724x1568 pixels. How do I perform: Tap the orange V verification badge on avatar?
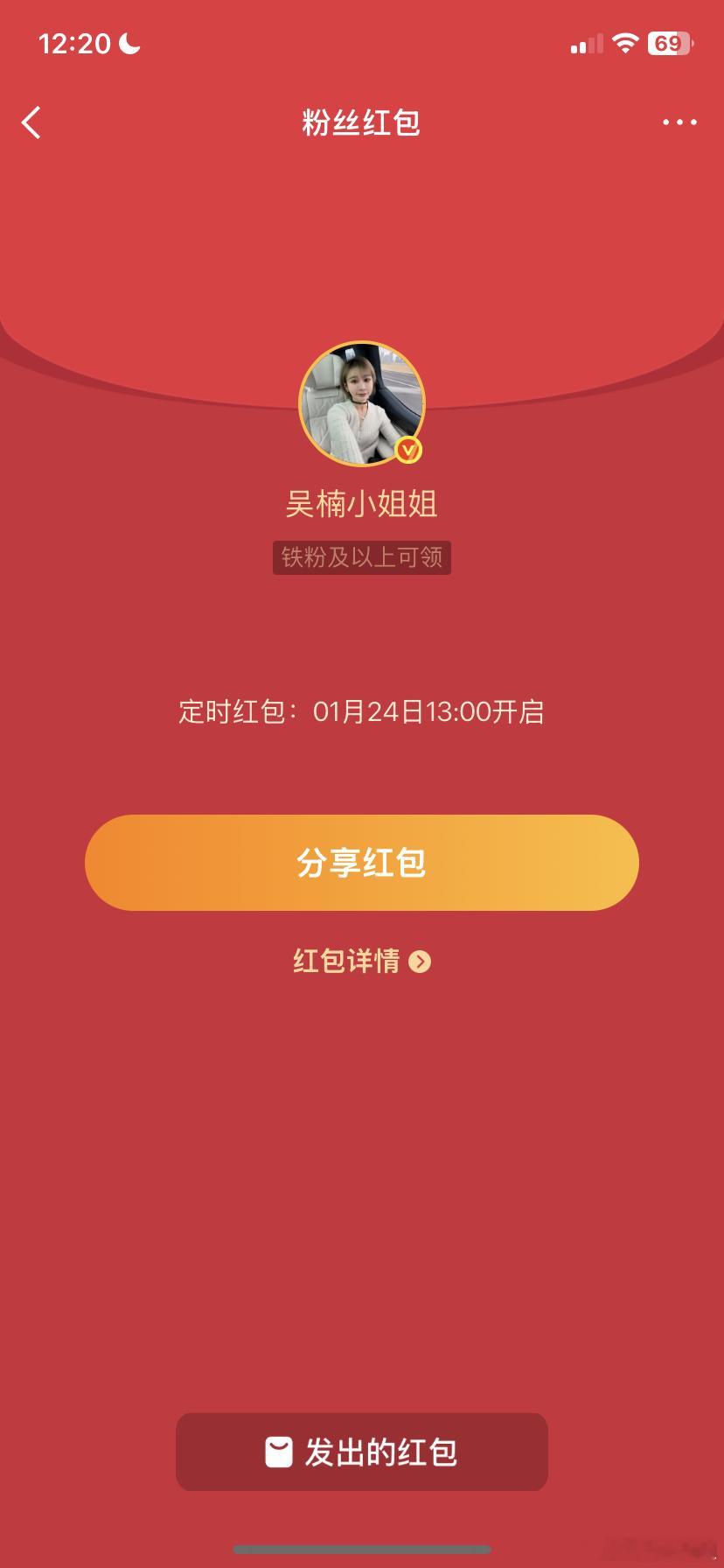[407, 447]
